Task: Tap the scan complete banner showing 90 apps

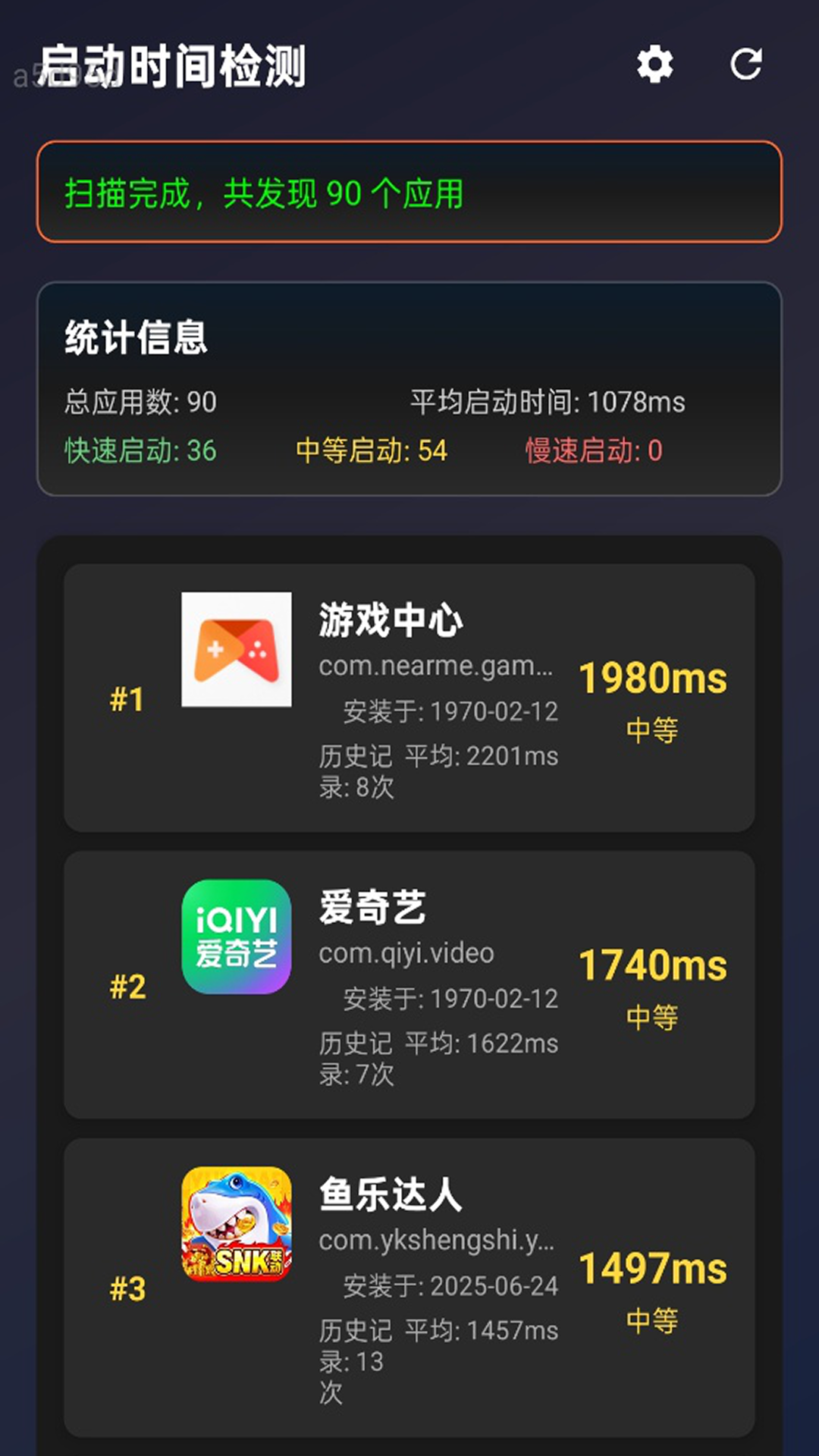Action: click(x=409, y=190)
